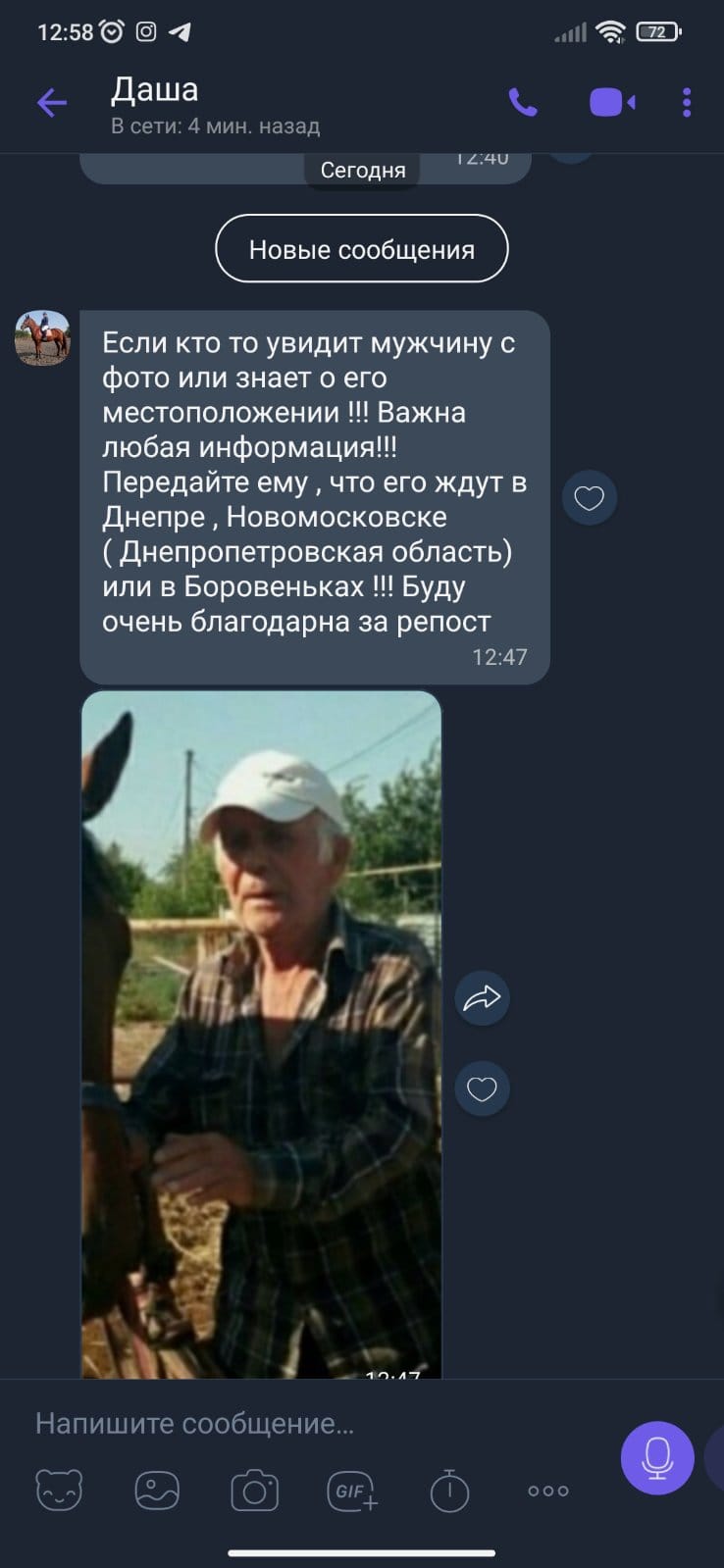Screen dimensions: 724x1568
Task: Open Даша's contact info from the header
Action: [214, 104]
